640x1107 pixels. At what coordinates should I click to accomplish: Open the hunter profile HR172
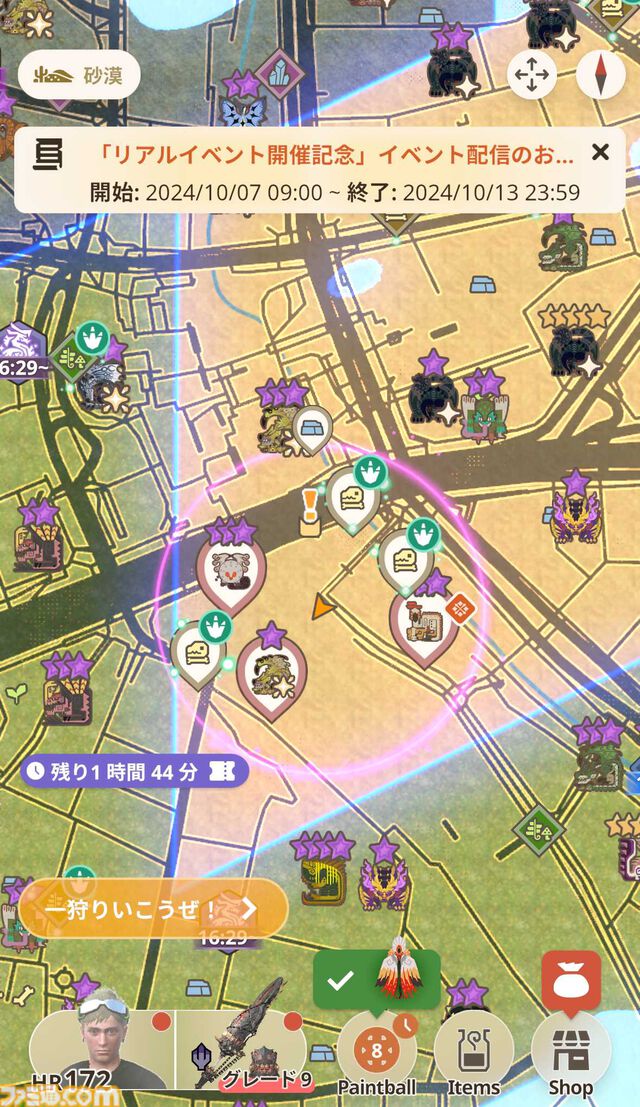tap(102, 1050)
